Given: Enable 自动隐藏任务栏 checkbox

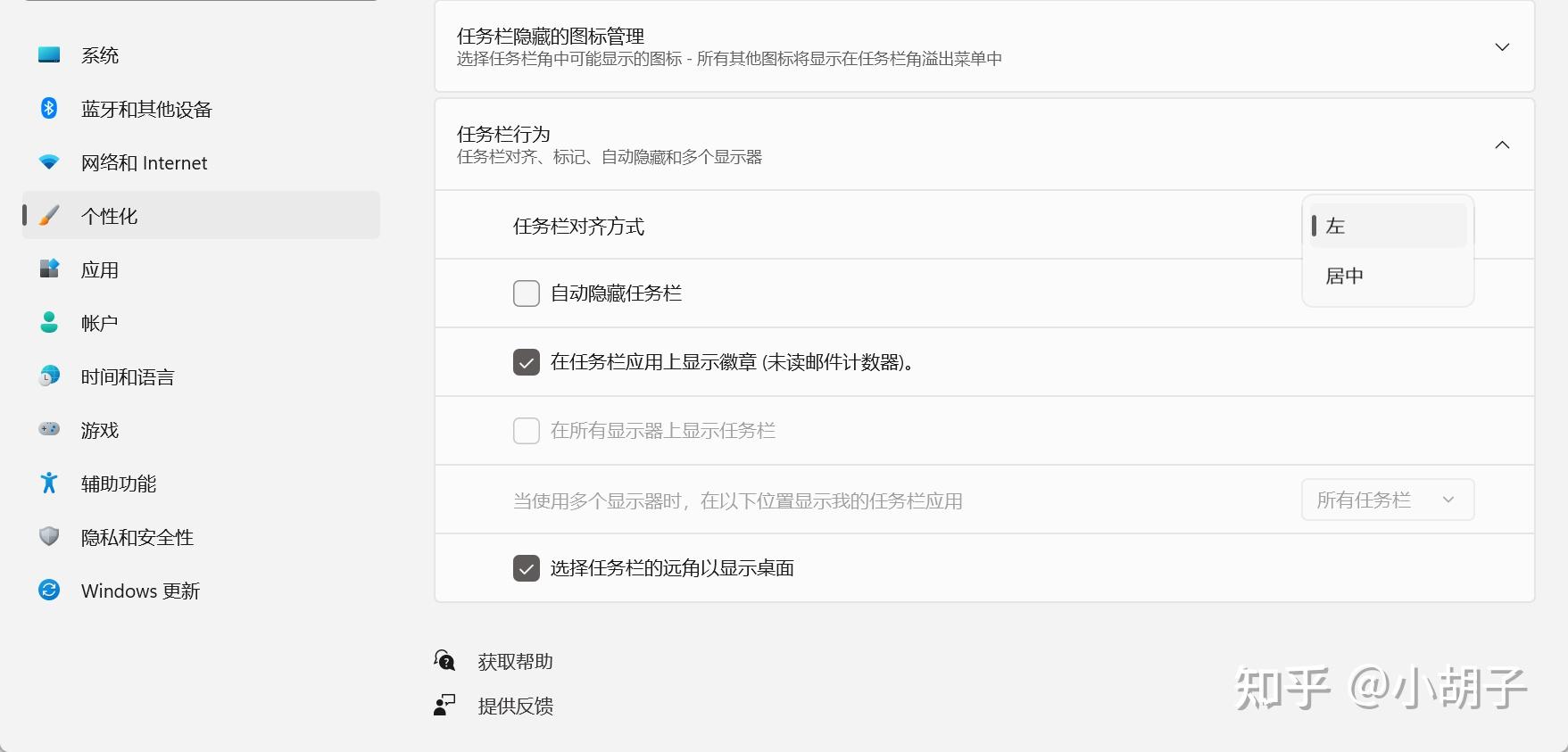Looking at the screenshot, I should tap(527, 293).
